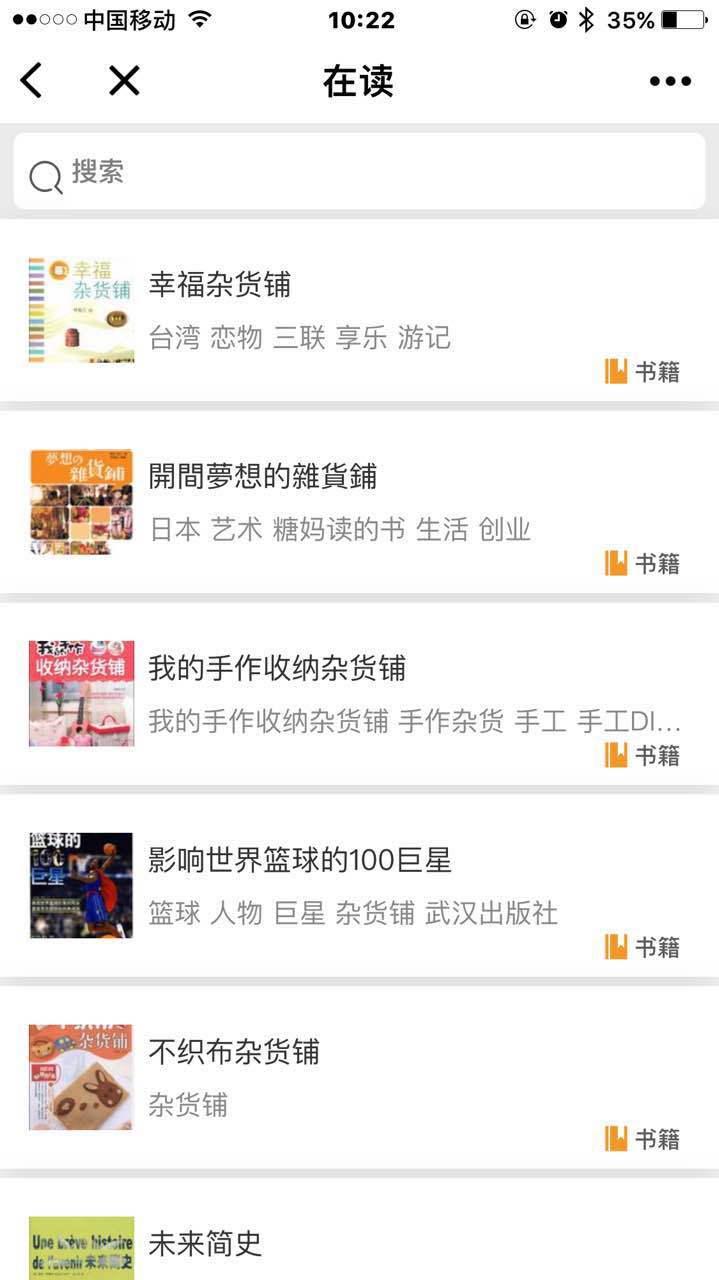Viewport: 719px width, 1280px height.
Task: Close the page with the X icon
Action: pyautogui.click(x=124, y=81)
